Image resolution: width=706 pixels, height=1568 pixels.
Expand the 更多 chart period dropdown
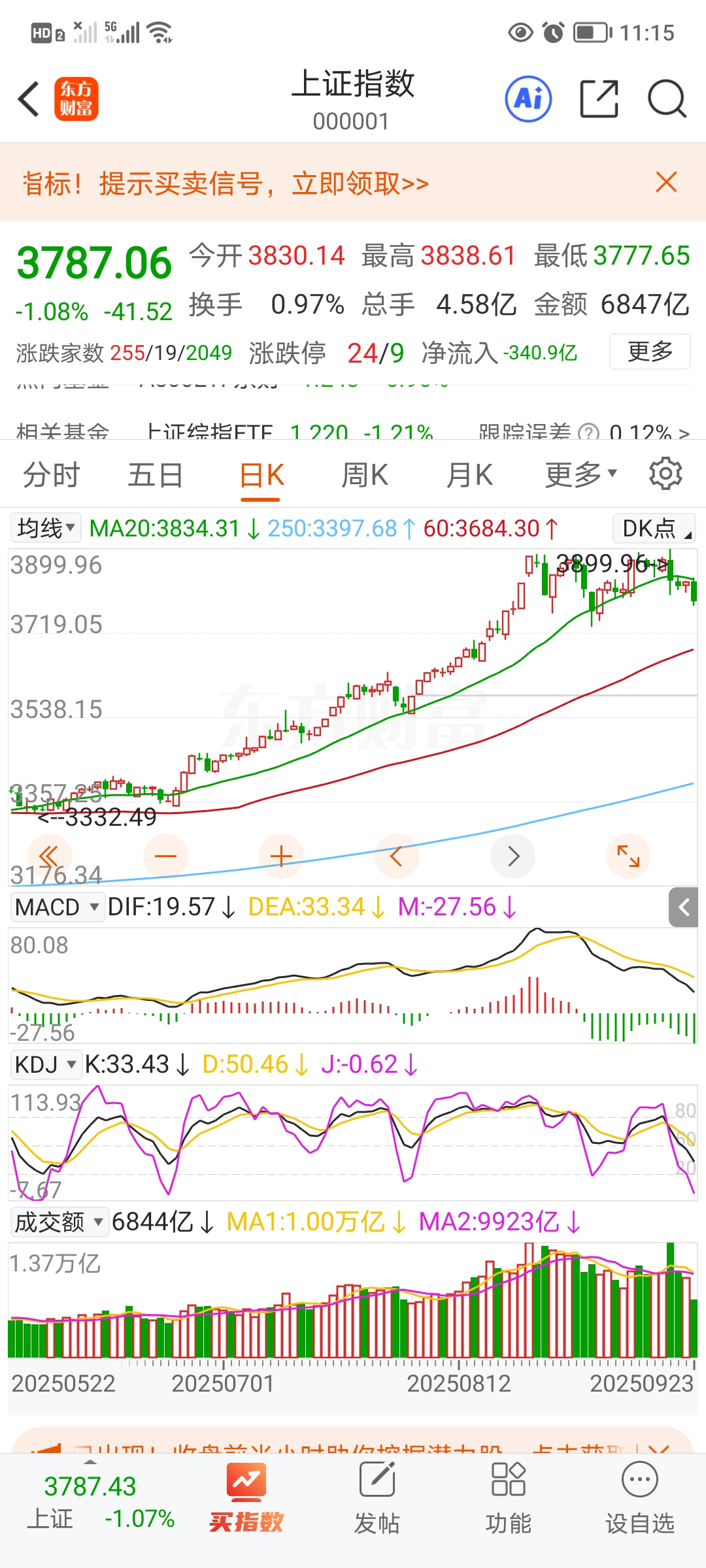[580, 475]
